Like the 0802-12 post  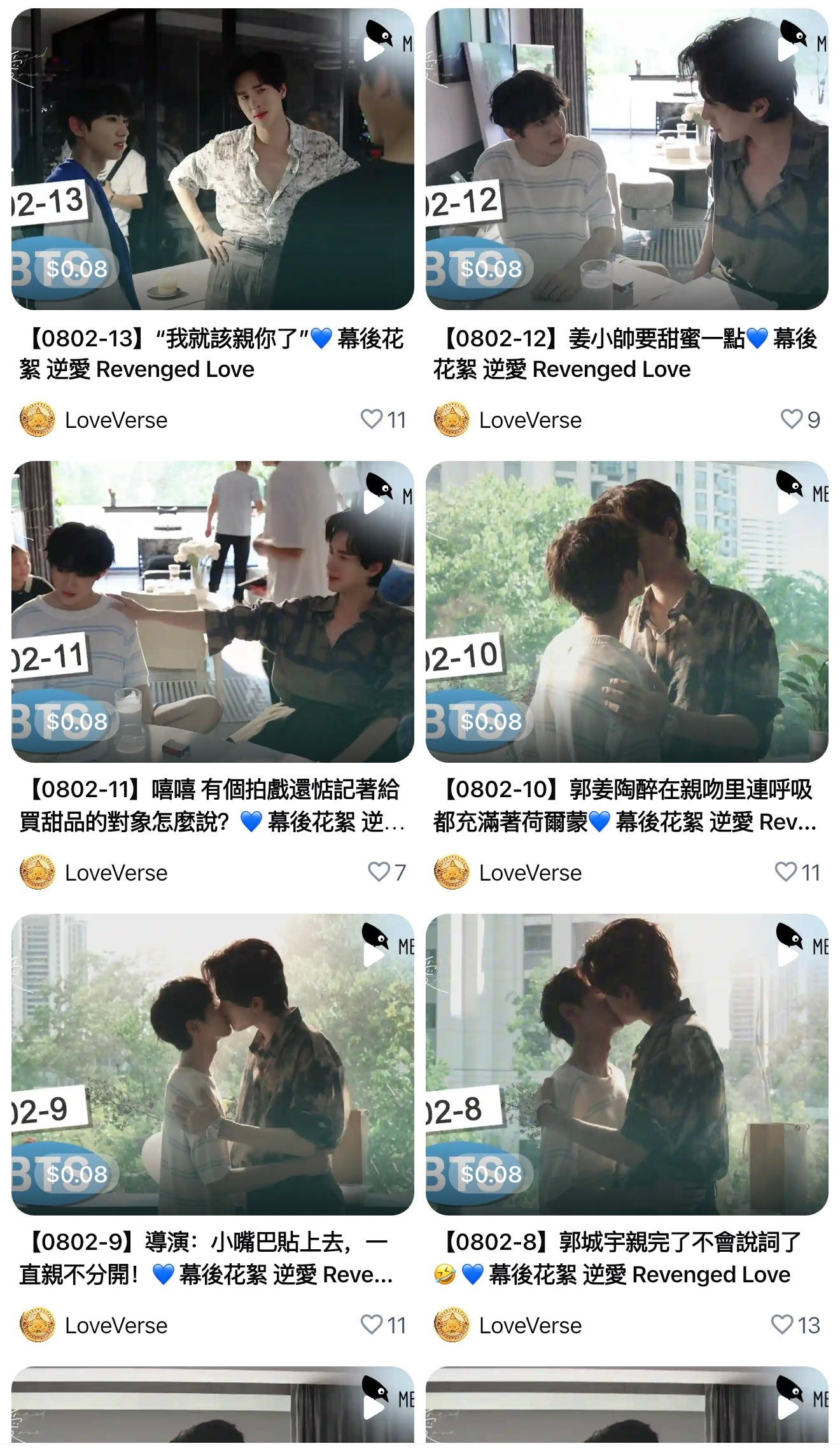(x=791, y=420)
